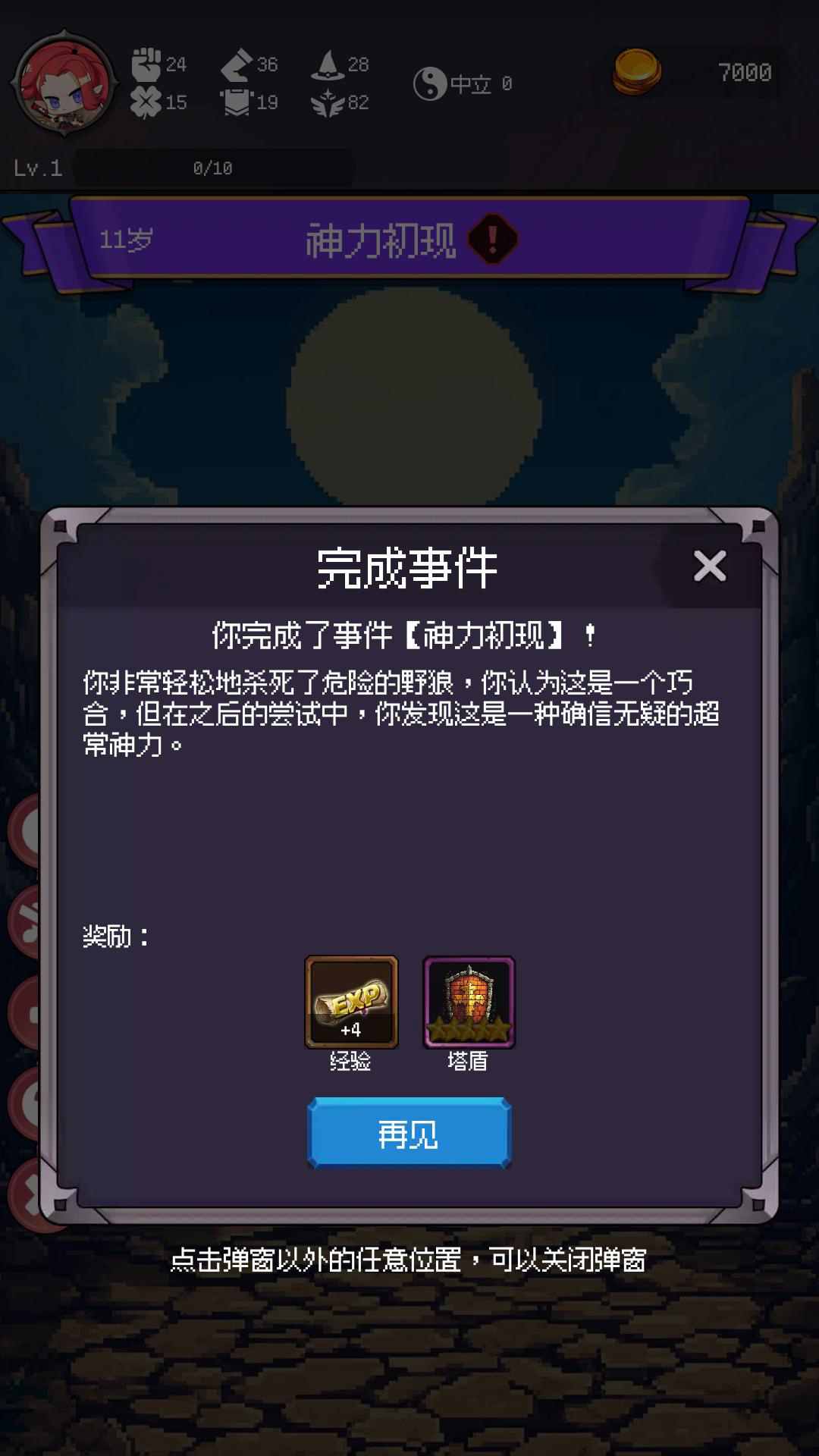Close the 完成事件 dialog with X
The image size is (819, 1456).
click(x=710, y=566)
